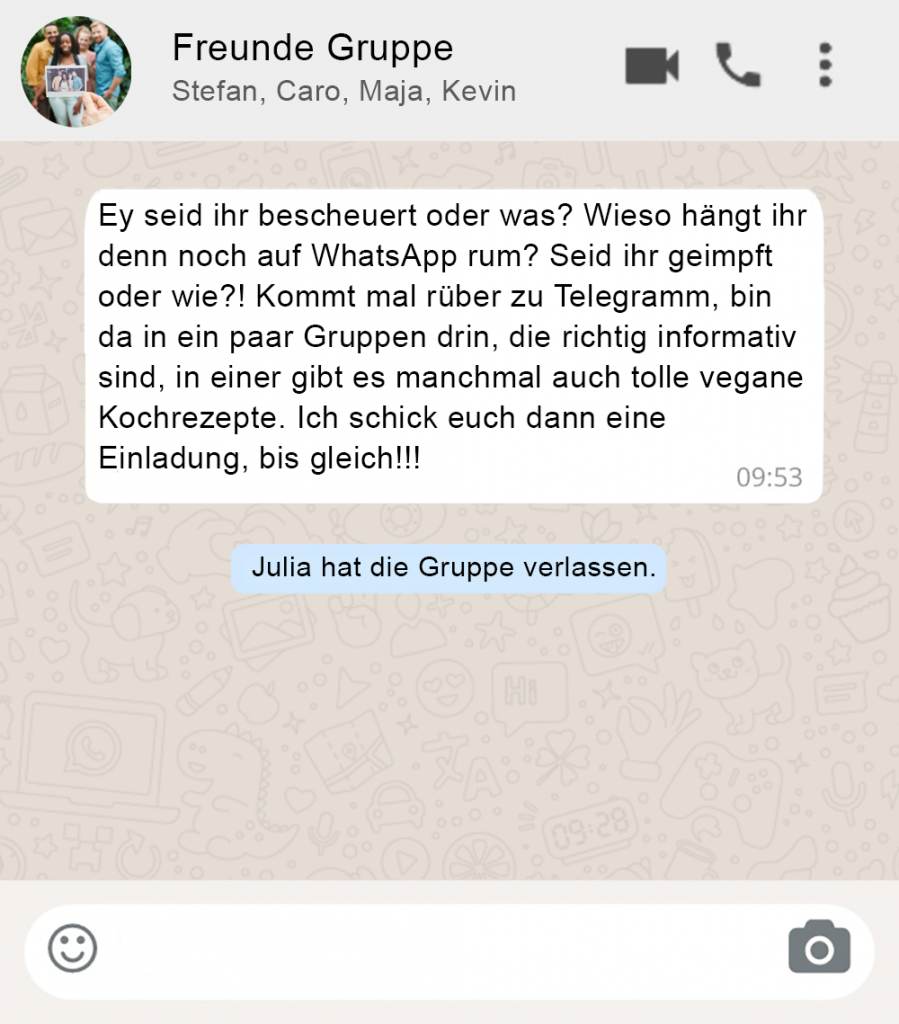Open the emoji picker

tap(73, 948)
